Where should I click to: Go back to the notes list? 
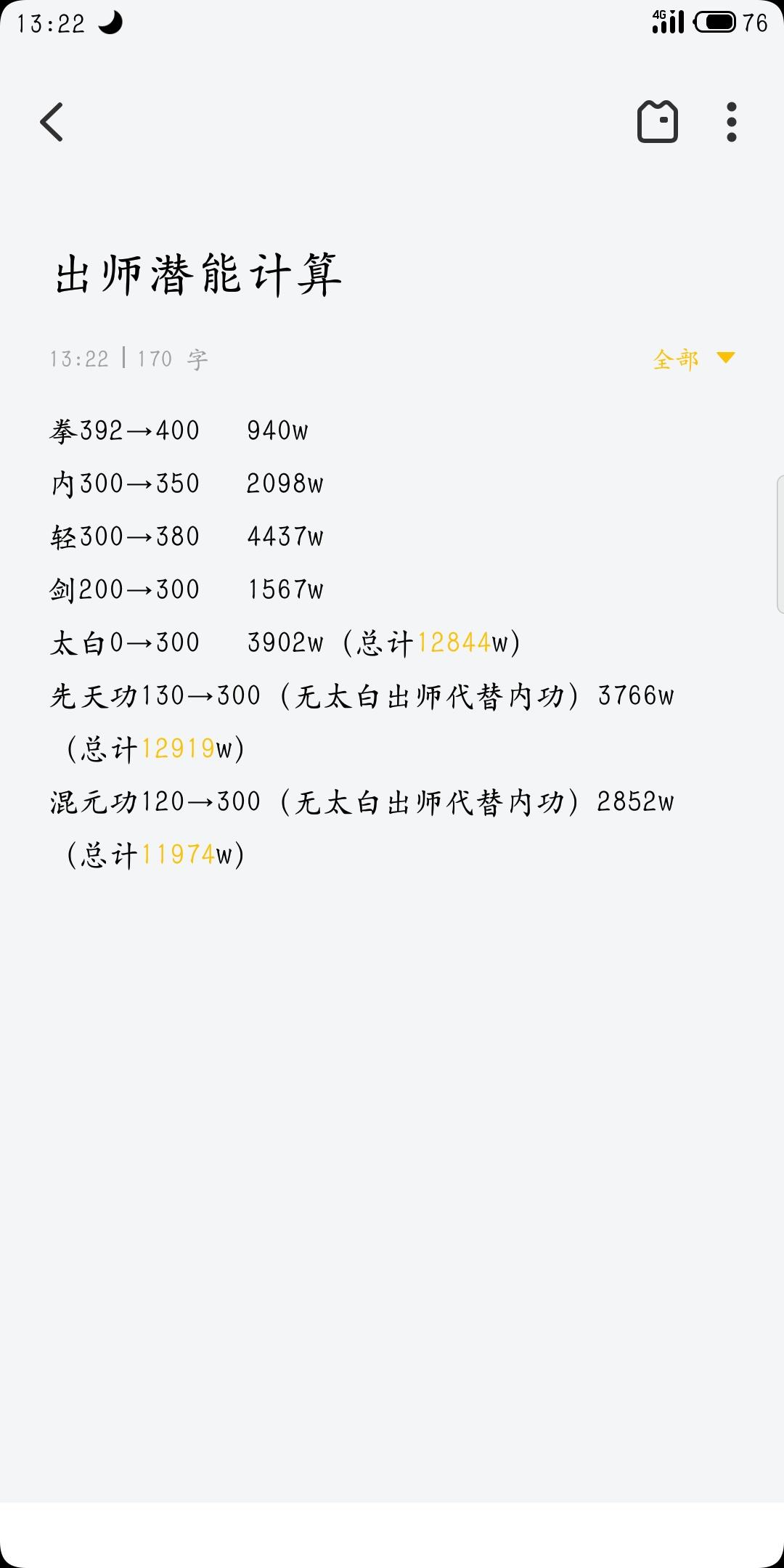click(x=52, y=122)
